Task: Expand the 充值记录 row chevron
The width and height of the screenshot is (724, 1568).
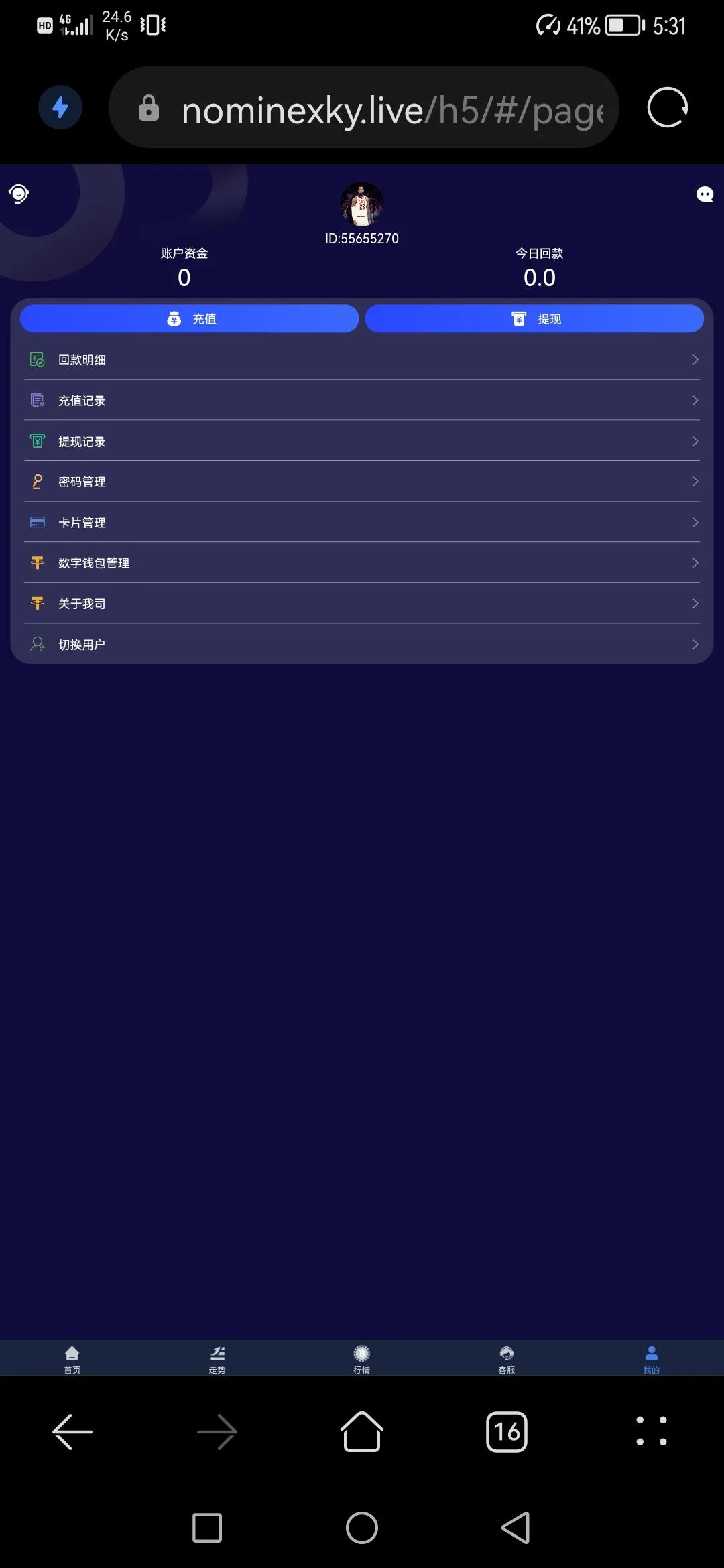Action: coord(694,401)
